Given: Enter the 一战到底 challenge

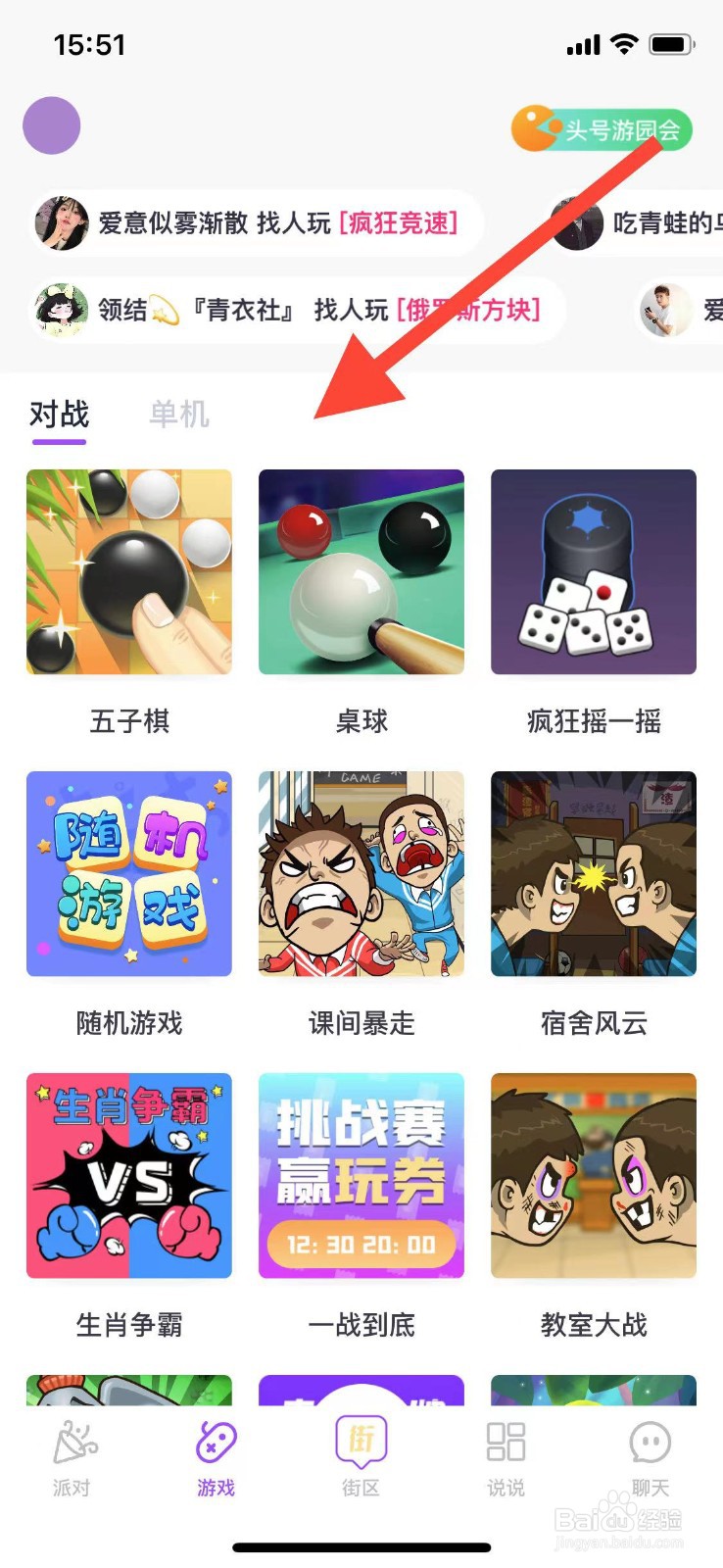Looking at the screenshot, I should [x=361, y=1176].
